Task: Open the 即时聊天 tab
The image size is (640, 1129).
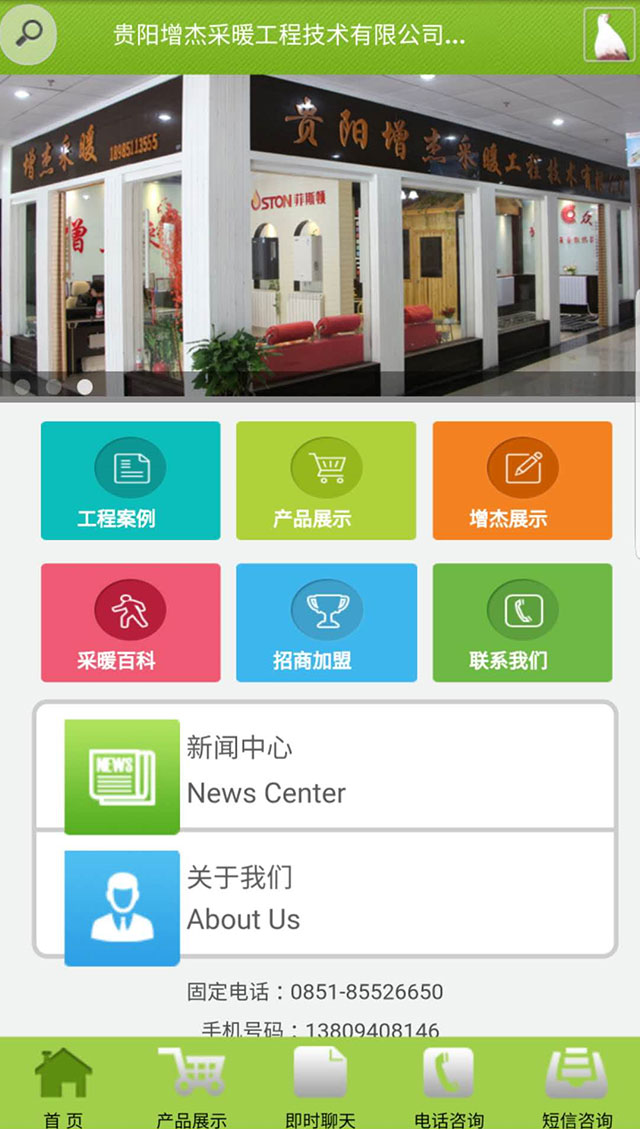Action: click(320, 1086)
